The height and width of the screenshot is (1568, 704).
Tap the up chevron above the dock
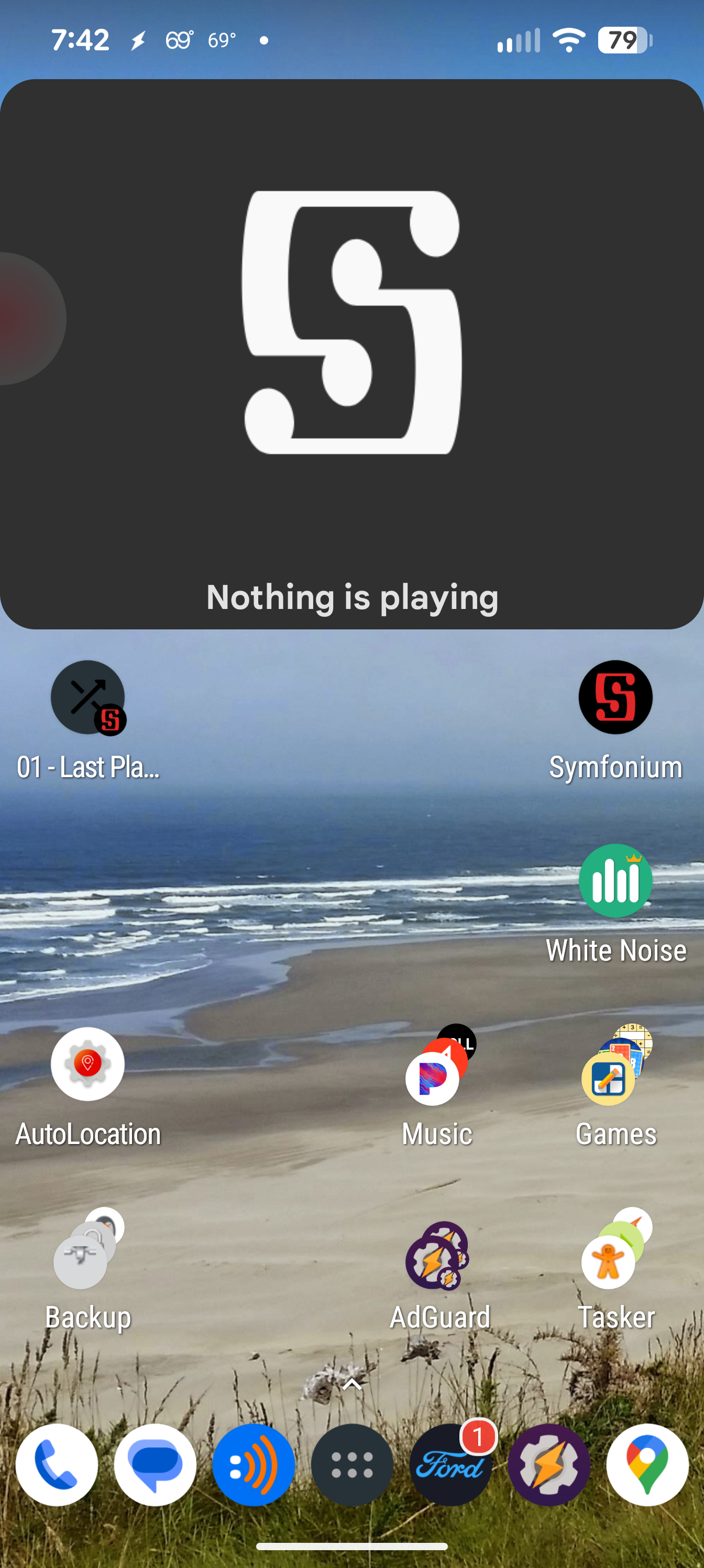[353, 1385]
